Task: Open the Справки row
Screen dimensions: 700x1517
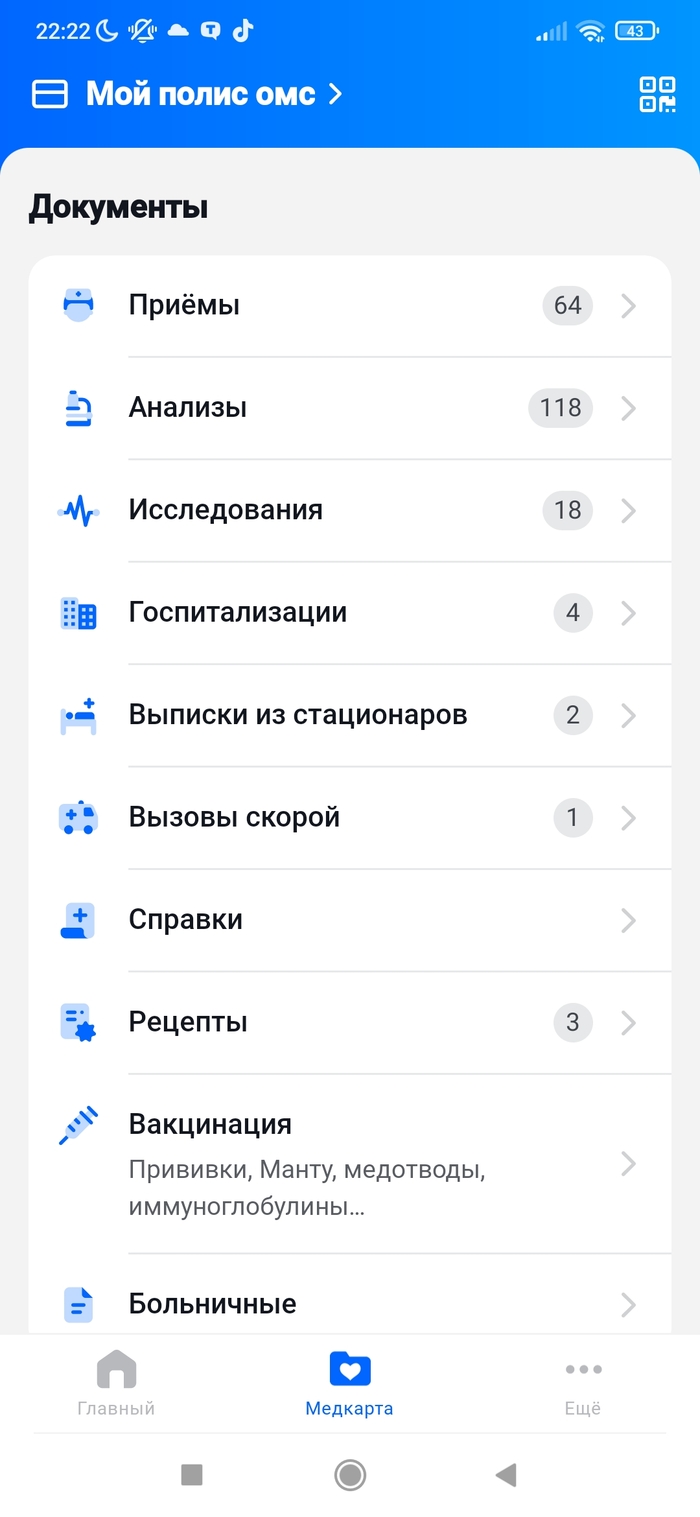Action: click(x=350, y=920)
